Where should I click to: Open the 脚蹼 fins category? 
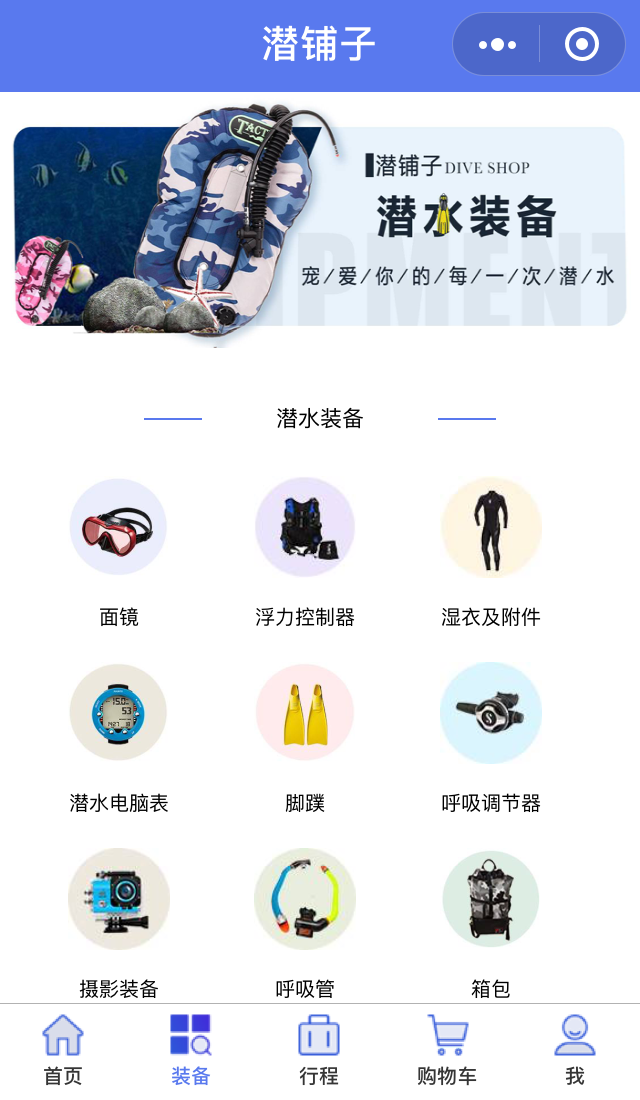pyautogui.click(x=305, y=739)
